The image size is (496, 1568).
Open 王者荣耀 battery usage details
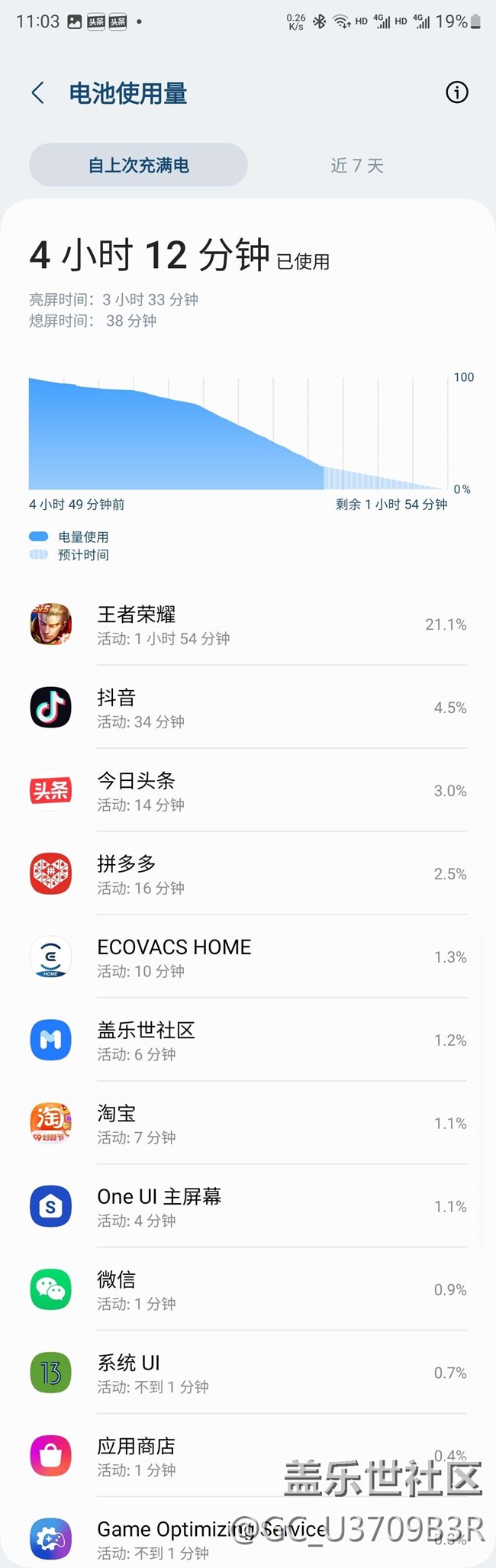pos(248,624)
